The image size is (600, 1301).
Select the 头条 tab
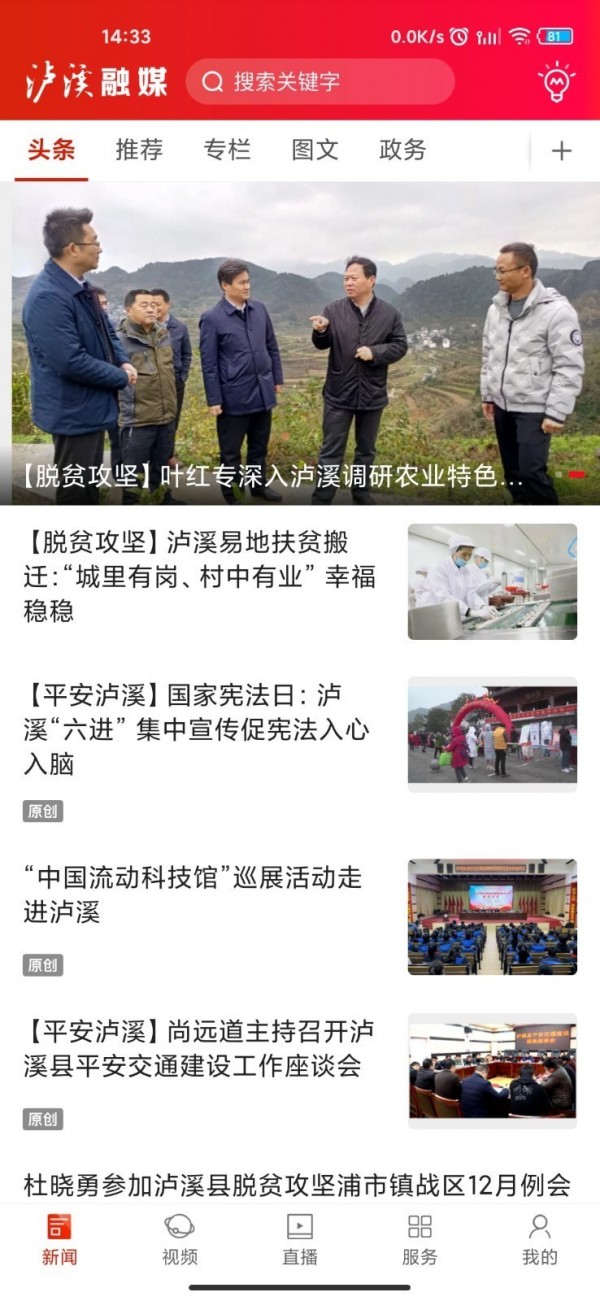click(x=51, y=150)
